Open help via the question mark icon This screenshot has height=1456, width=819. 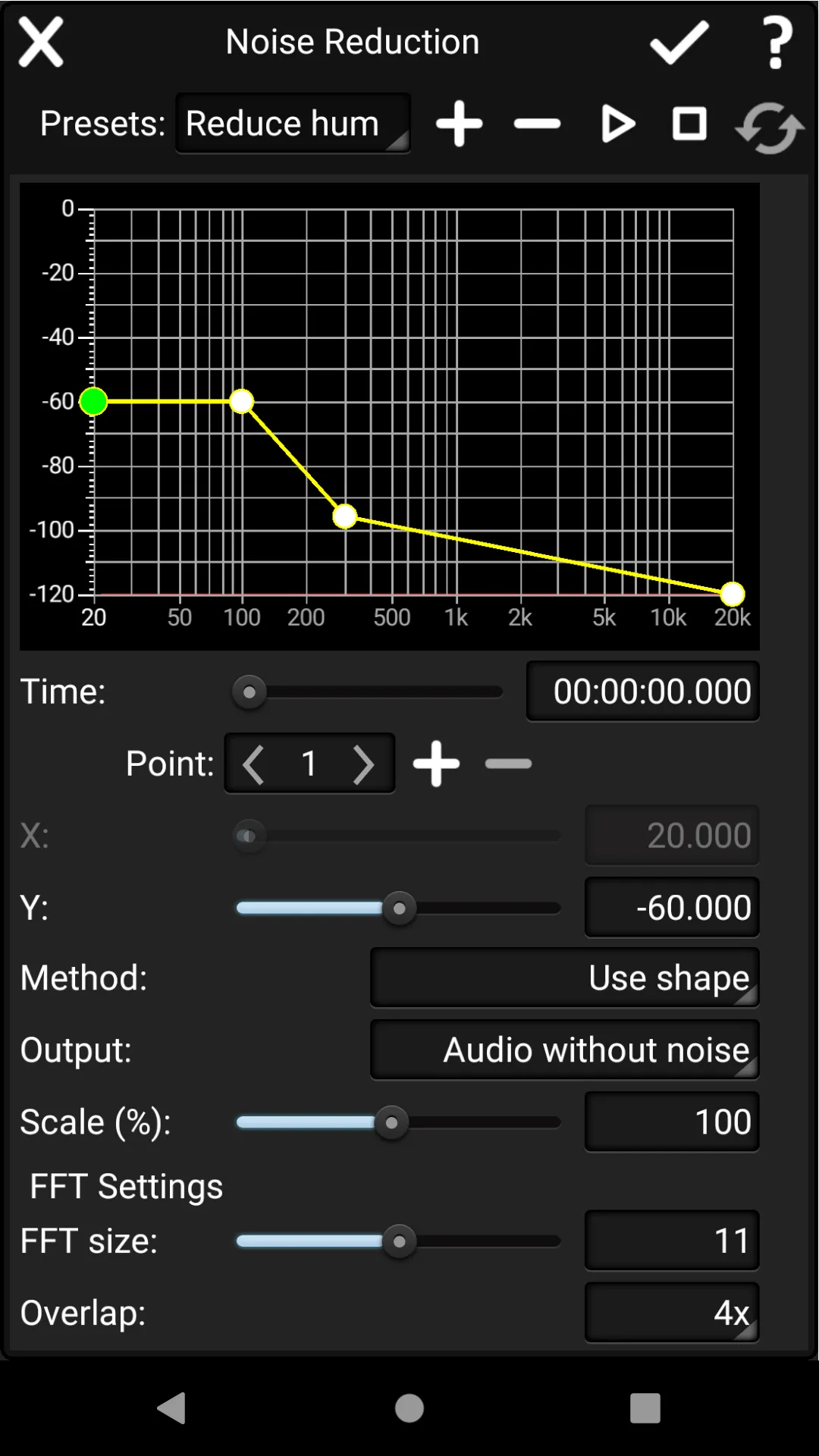pyautogui.click(x=775, y=42)
